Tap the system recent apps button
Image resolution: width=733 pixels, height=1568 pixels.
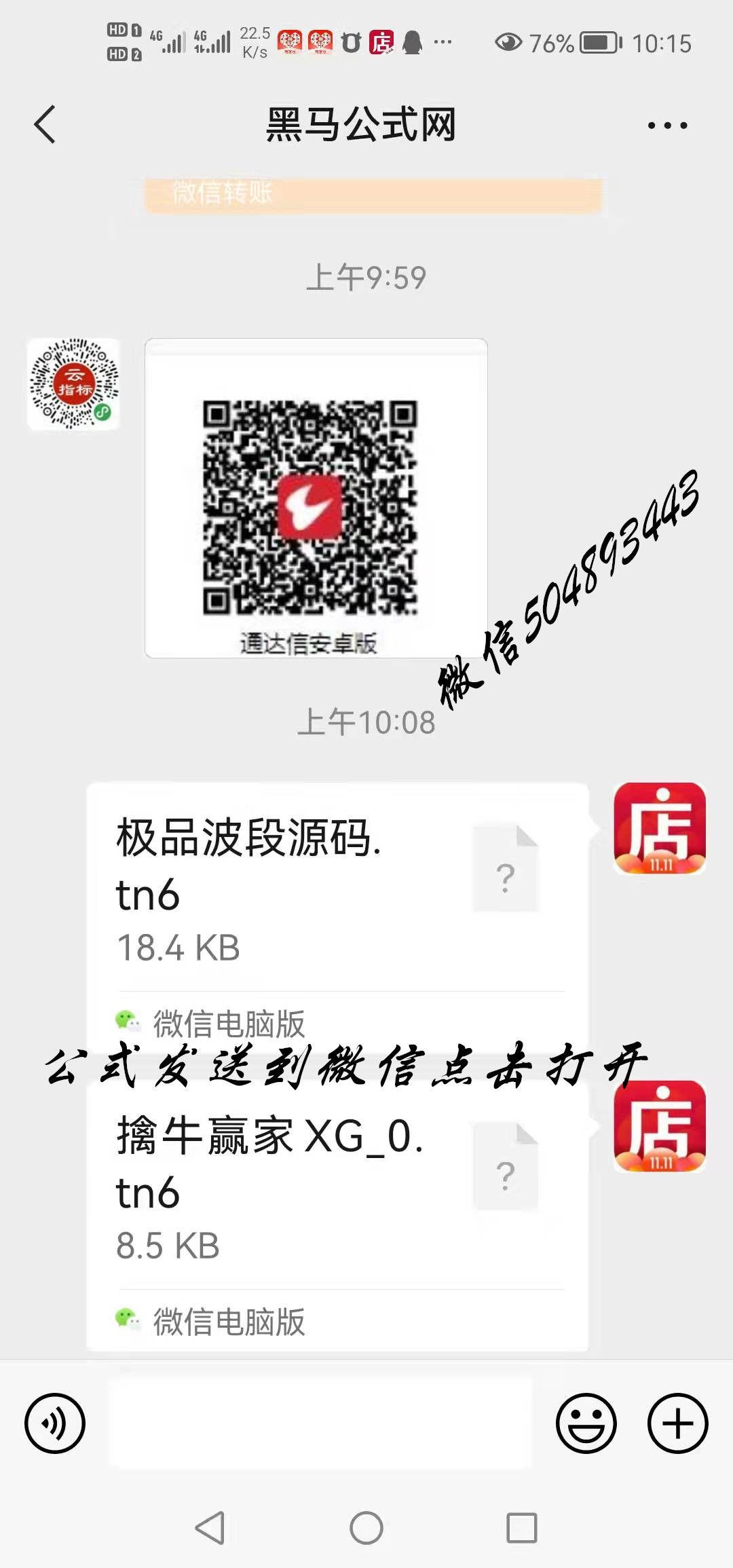tap(521, 1528)
